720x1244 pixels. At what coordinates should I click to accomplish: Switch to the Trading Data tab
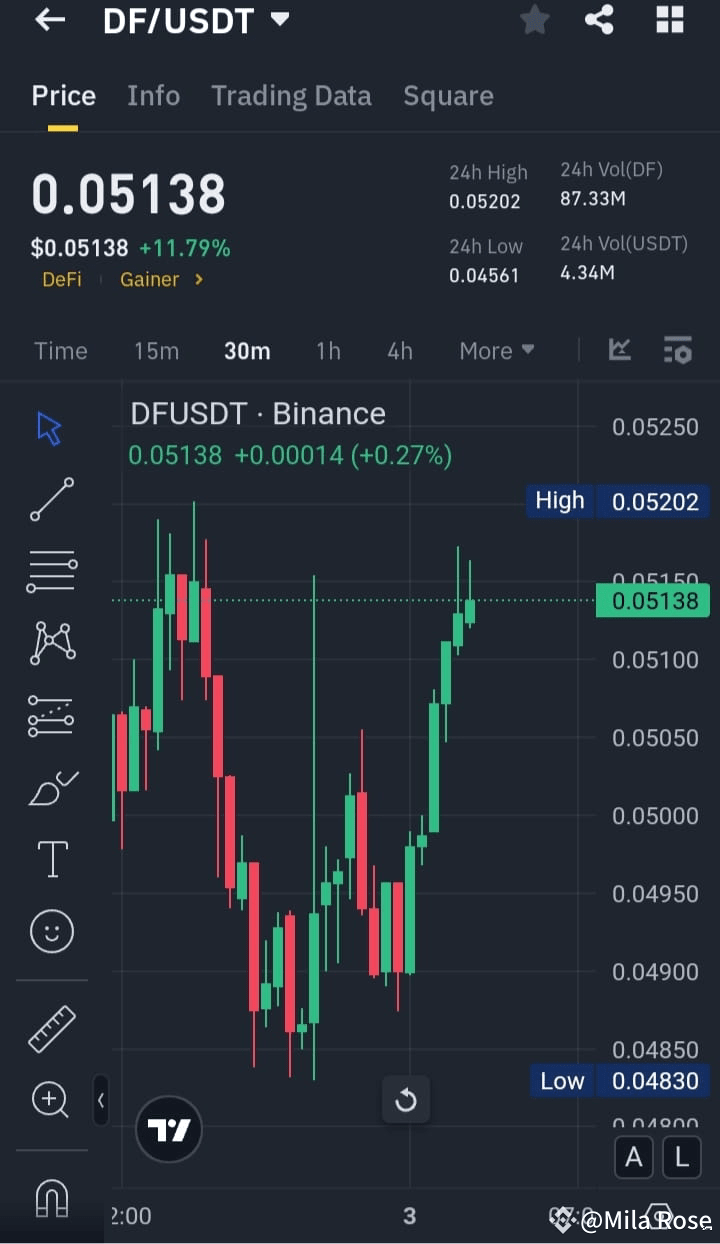pos(291,95)
